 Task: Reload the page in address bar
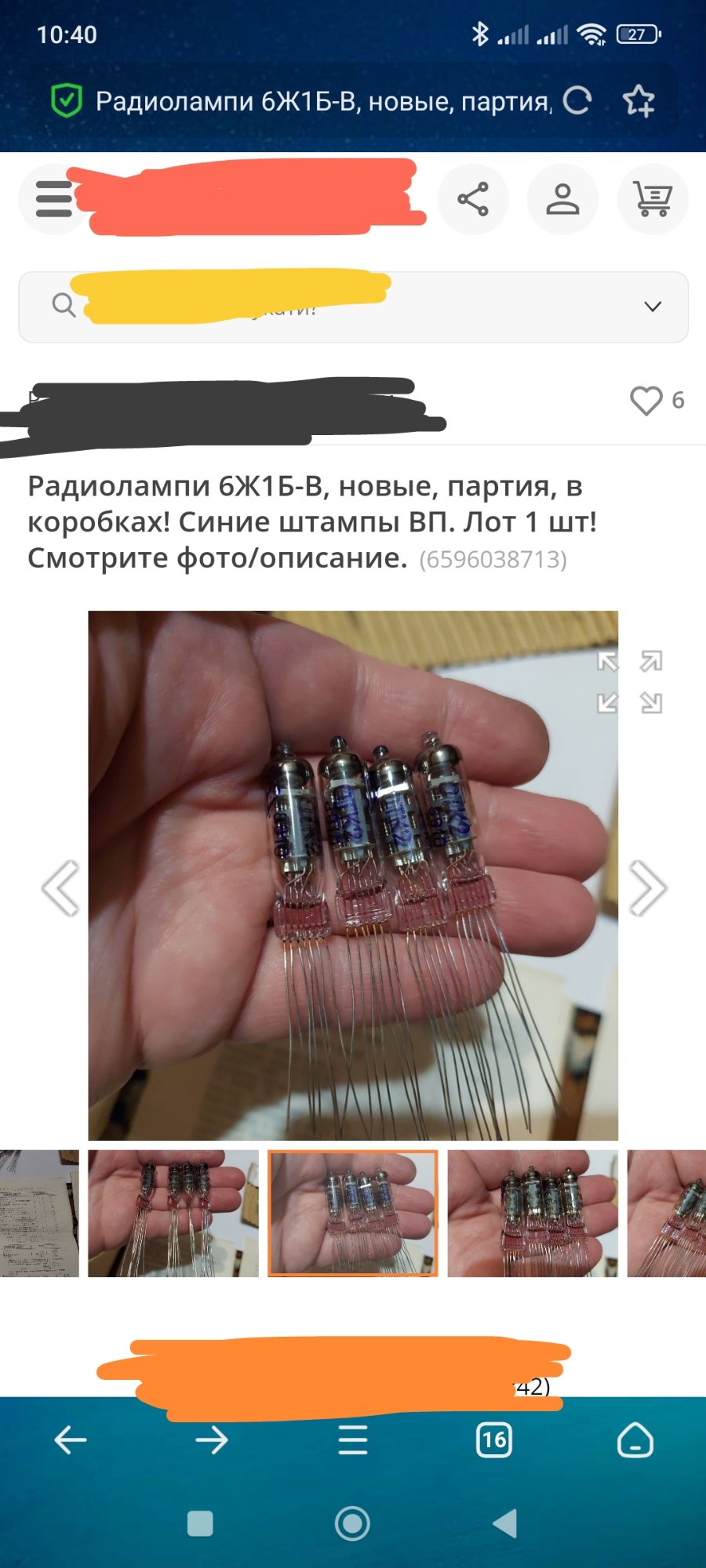point(577,100)
